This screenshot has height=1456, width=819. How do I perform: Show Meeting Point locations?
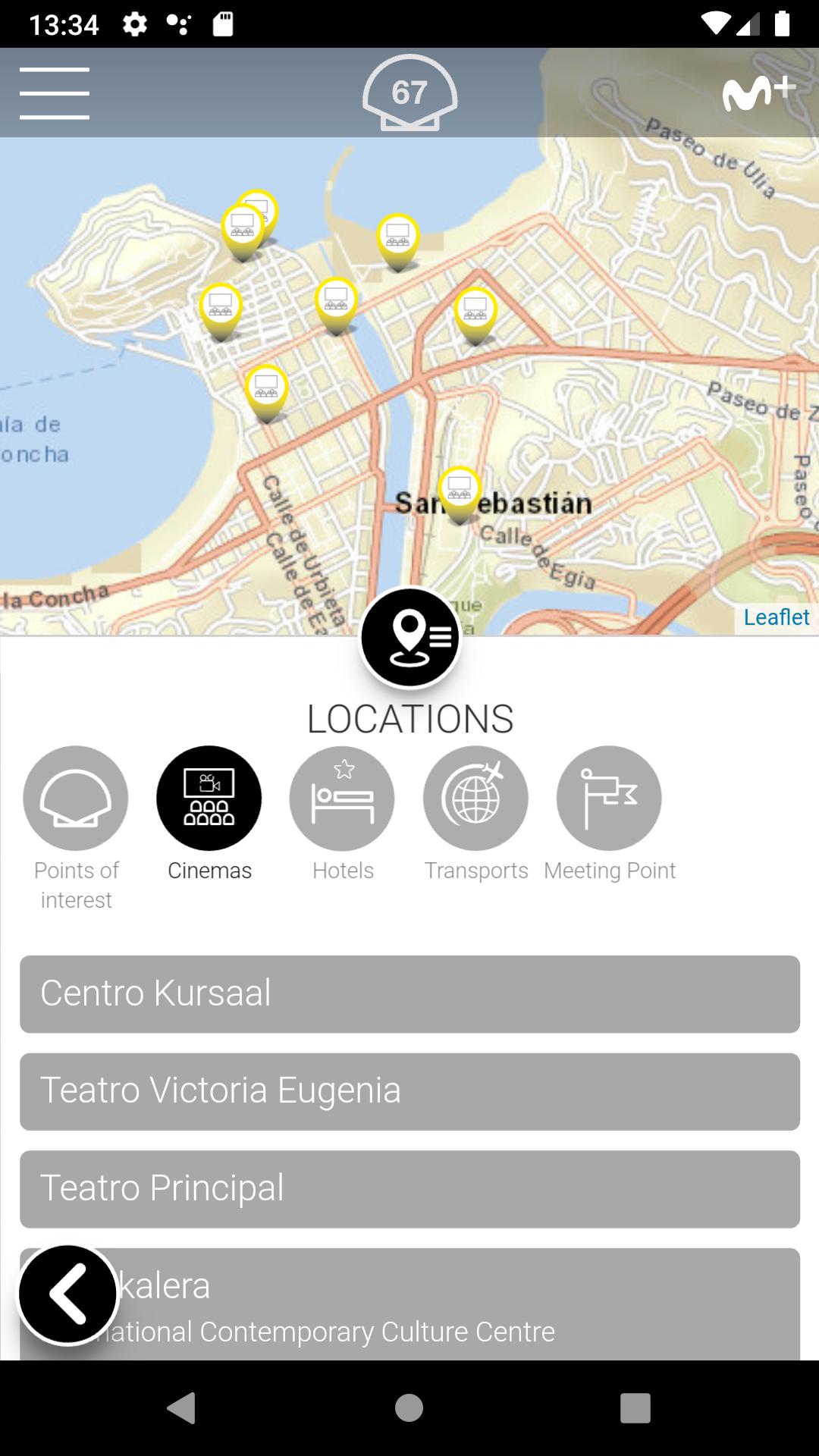609,799
